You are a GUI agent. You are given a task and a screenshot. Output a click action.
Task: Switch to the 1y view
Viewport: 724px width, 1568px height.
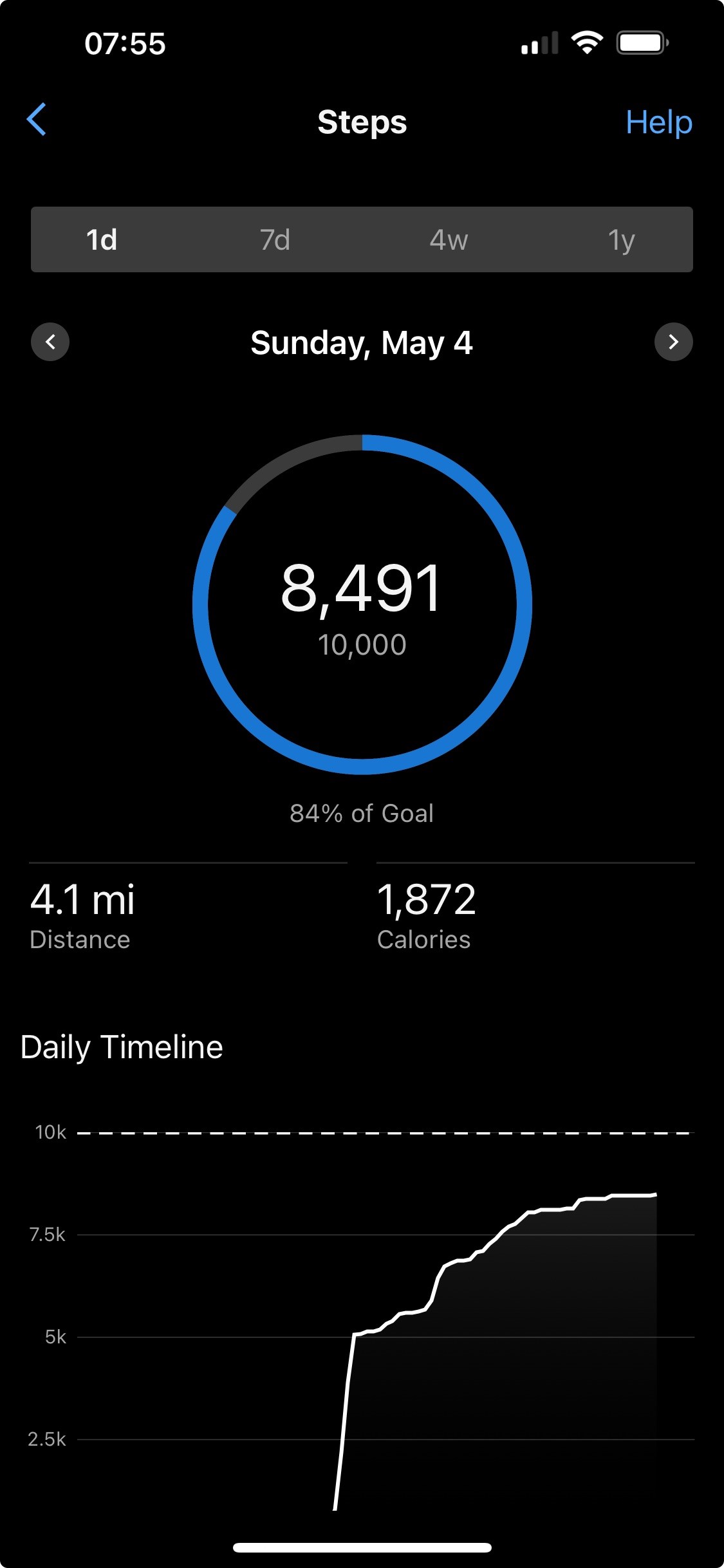point(622,239)
